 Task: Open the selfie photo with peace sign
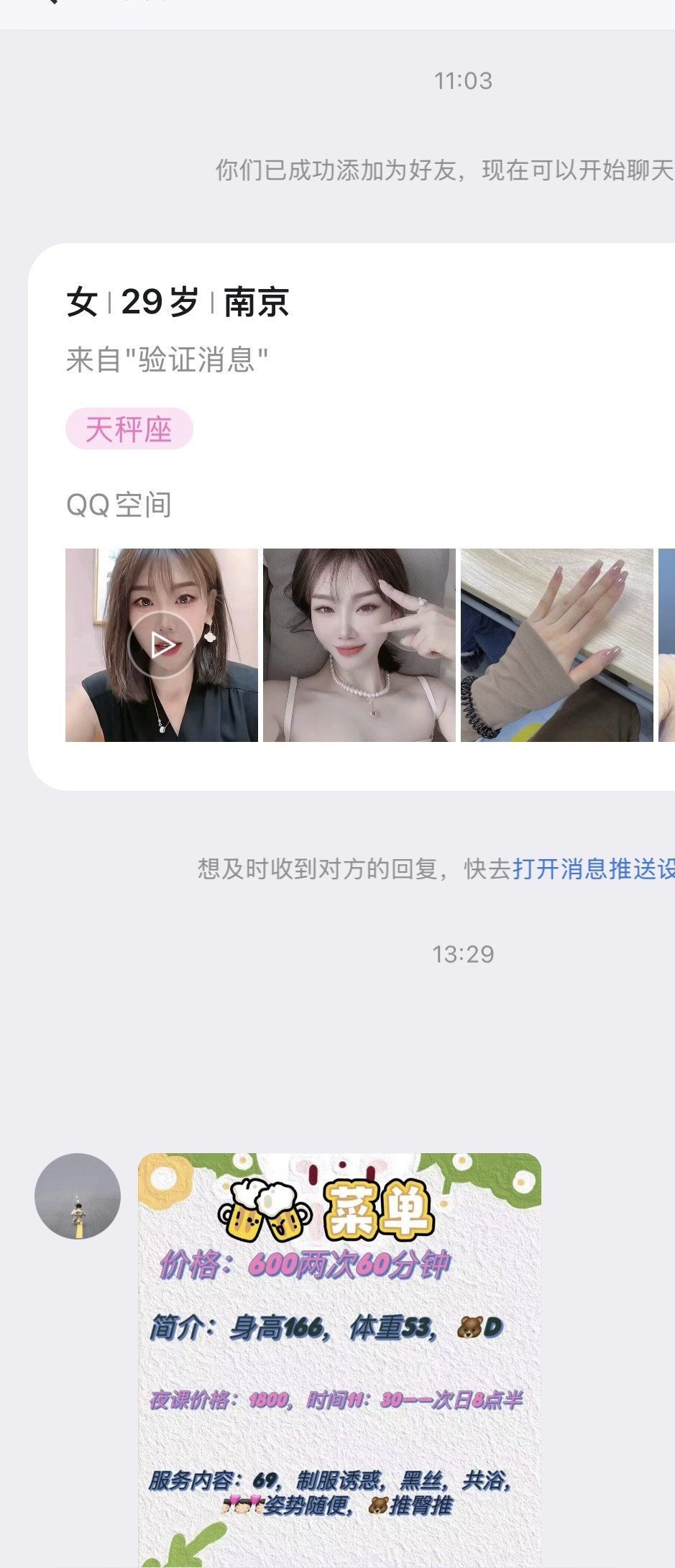coord(359,645)
